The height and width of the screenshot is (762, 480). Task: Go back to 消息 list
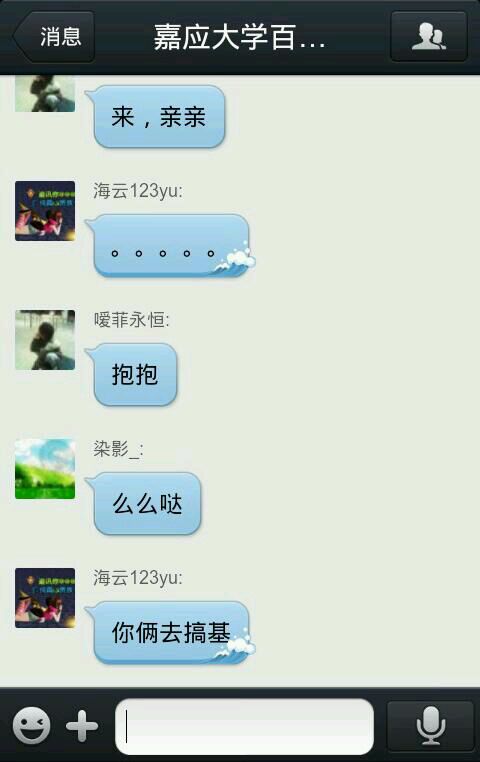pos(54,37)
